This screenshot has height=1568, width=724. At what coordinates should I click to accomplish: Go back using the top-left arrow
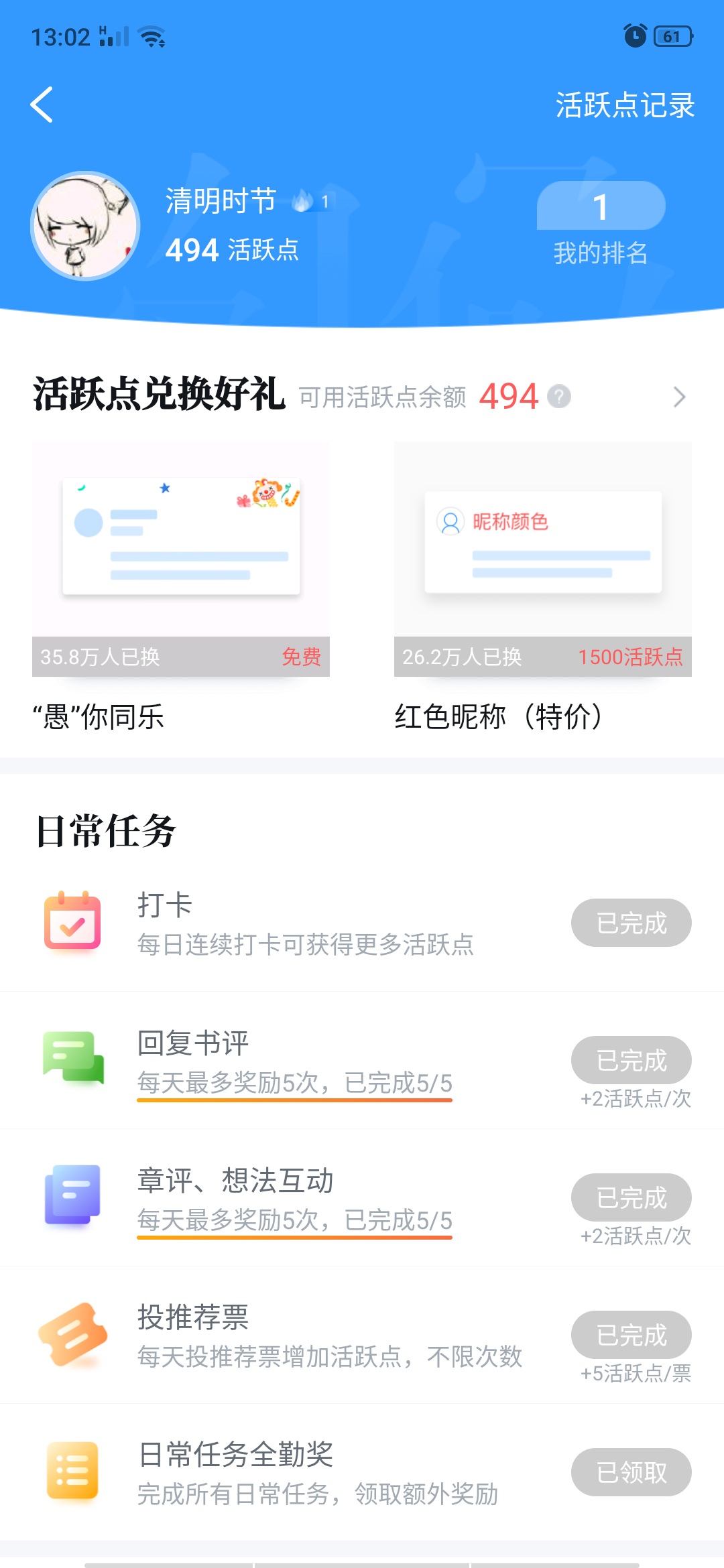coord(42,105)
